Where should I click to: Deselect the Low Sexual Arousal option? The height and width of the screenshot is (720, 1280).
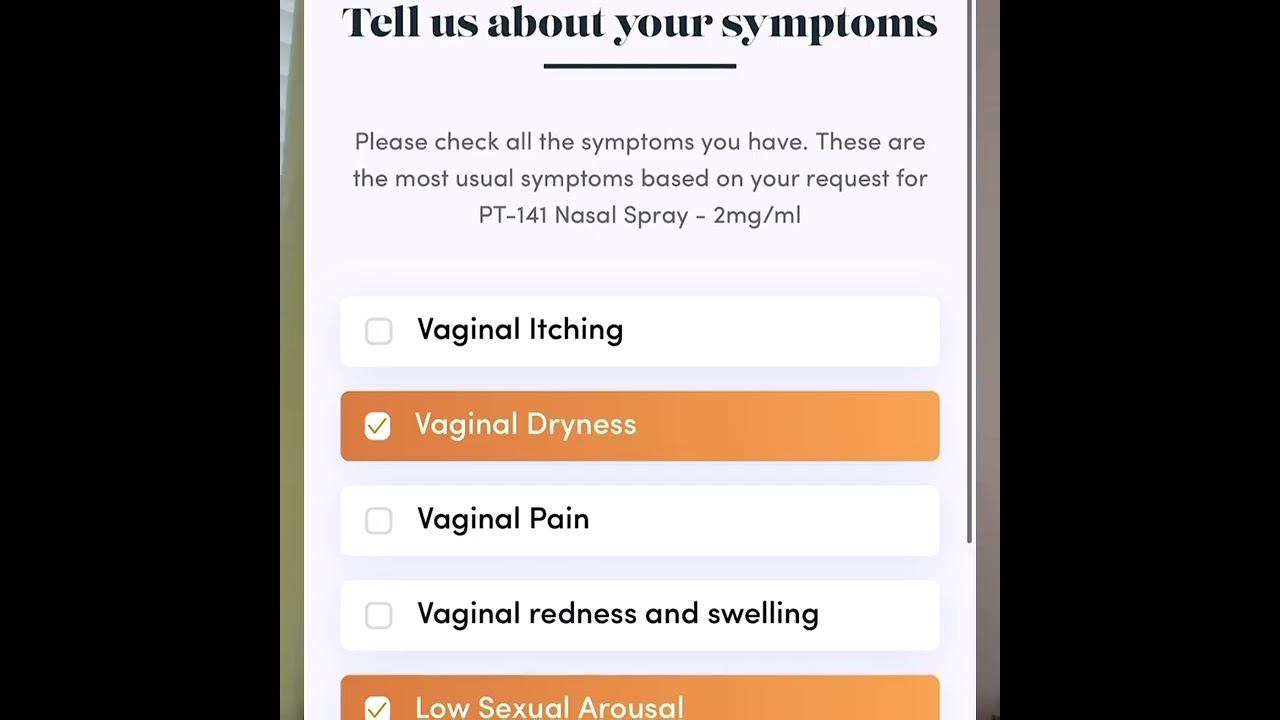(x=377, y=708)
